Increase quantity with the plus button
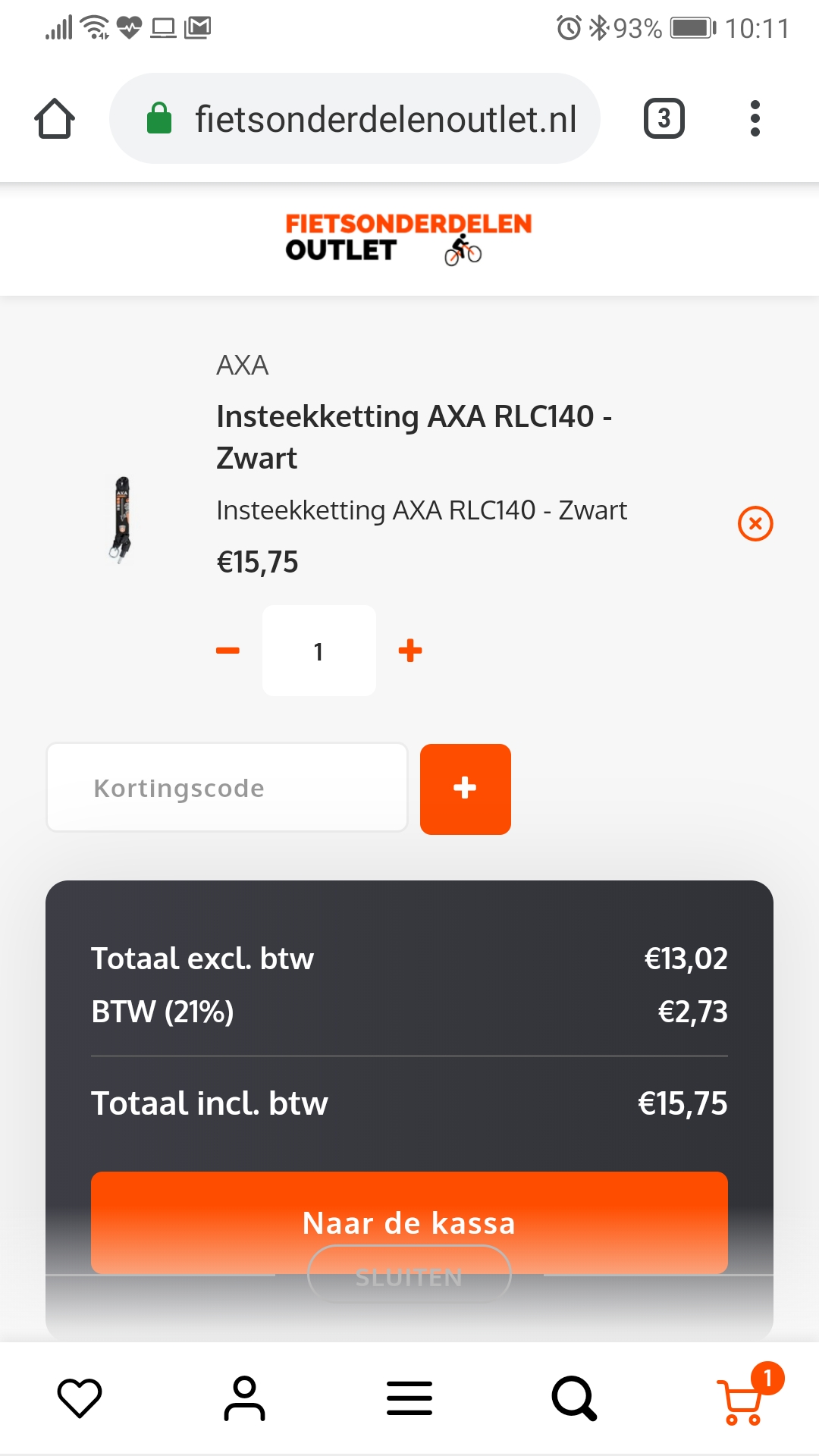This screenshot has width=819, height=1456. click(409, 650)
